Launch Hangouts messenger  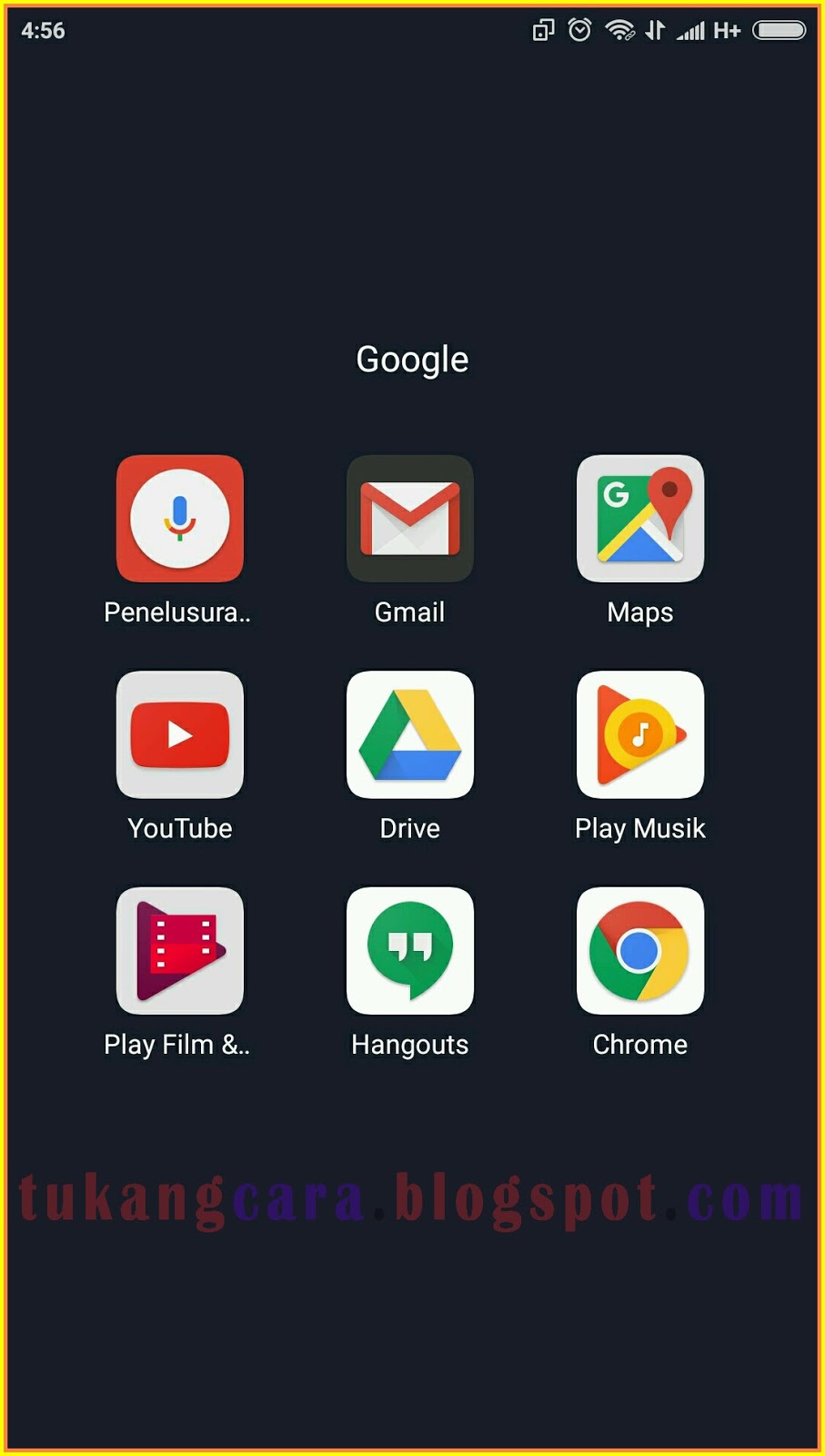(x=410, y=951)
